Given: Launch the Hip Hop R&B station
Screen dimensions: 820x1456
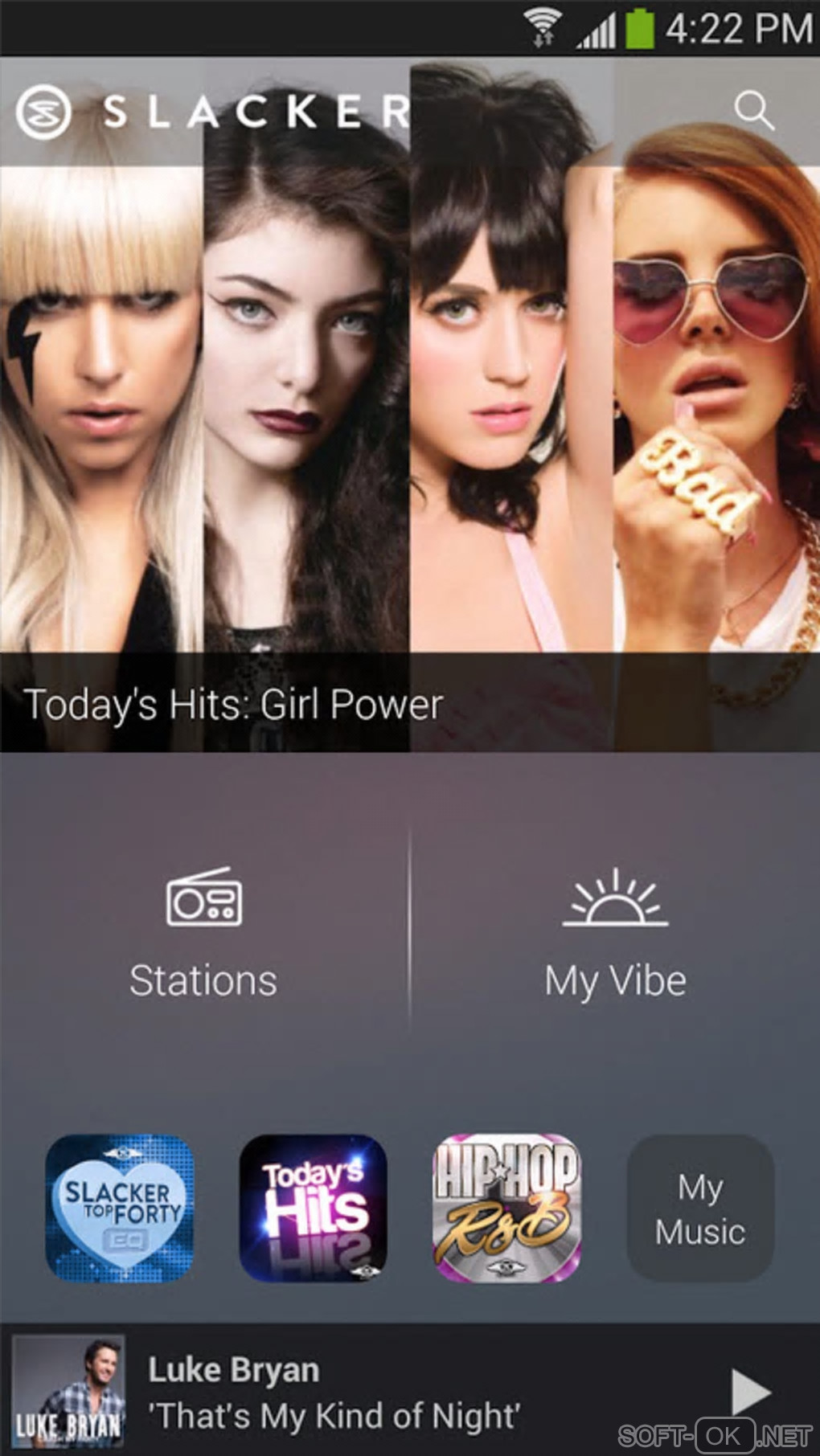Looking at the screenshot, I should [506, 1208].
